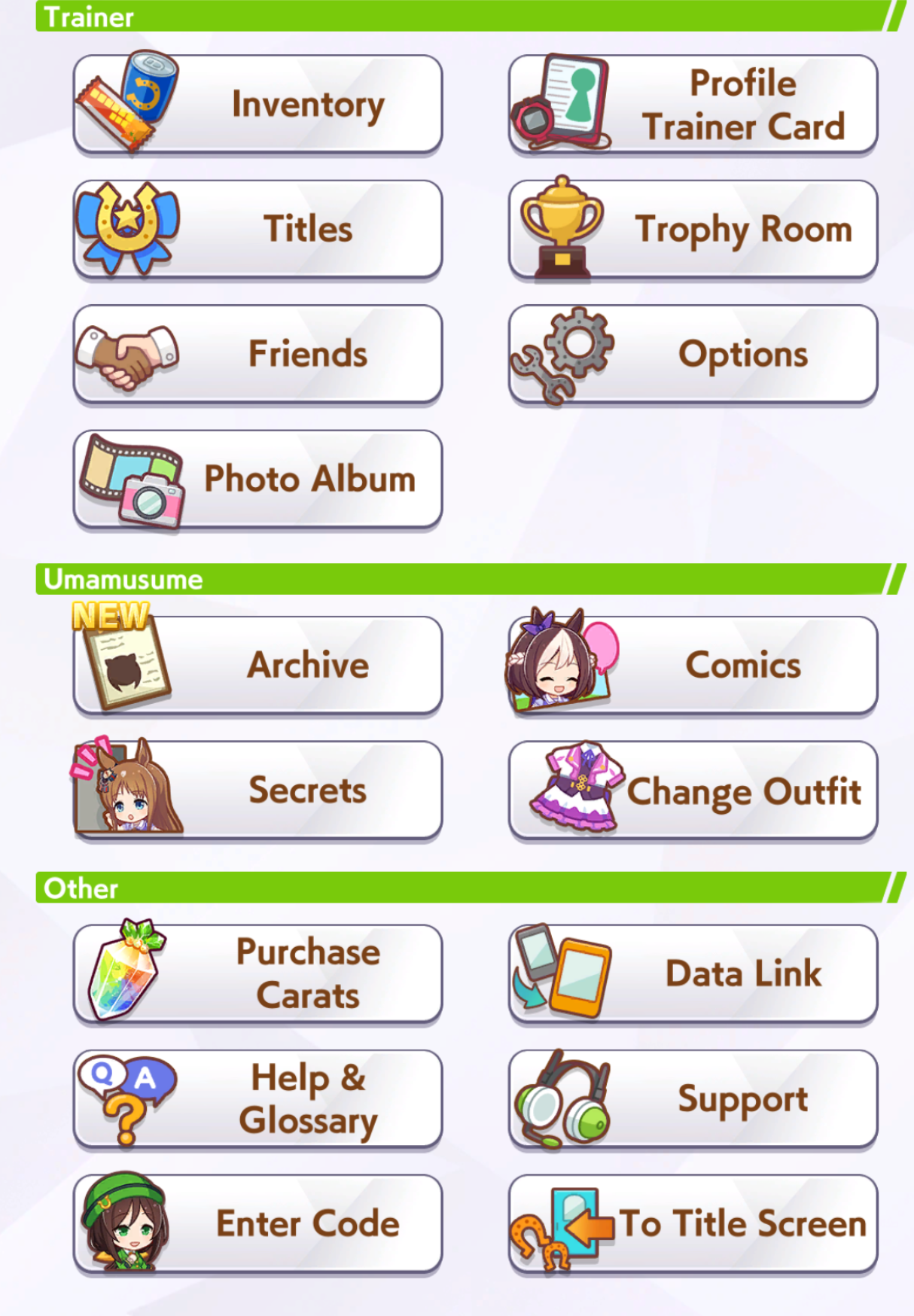914x1316 pixels.
Task: Browse the Photo Album
Action: tap(257, 479)
